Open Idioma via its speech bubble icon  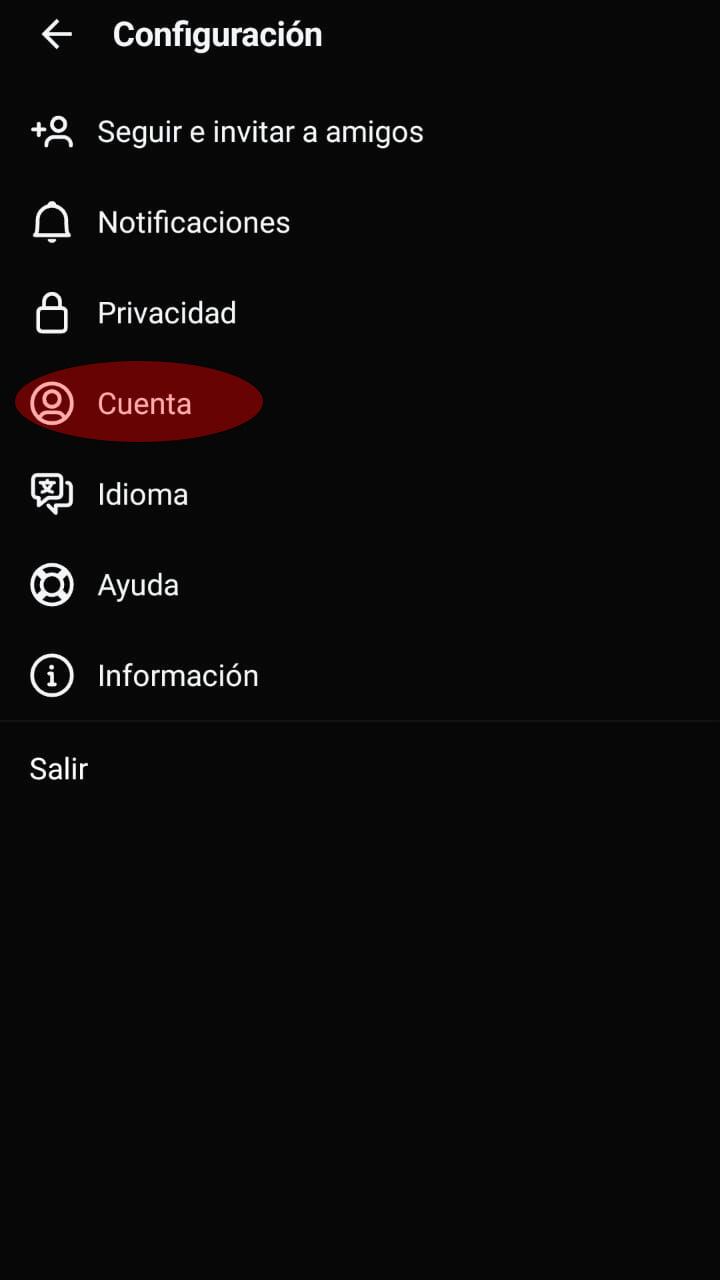pos(51,493)
